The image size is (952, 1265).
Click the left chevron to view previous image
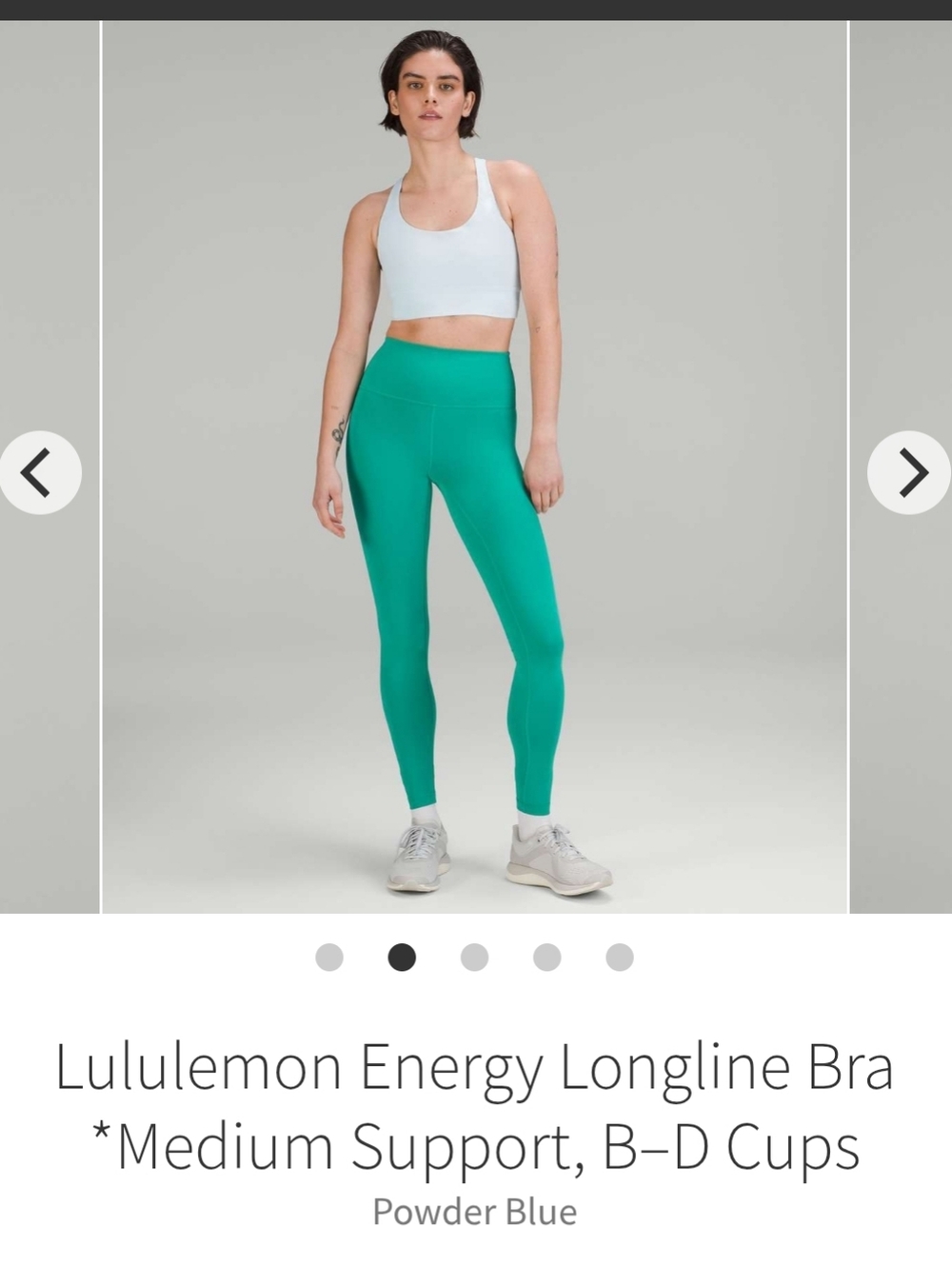click(x=40, y=471)
